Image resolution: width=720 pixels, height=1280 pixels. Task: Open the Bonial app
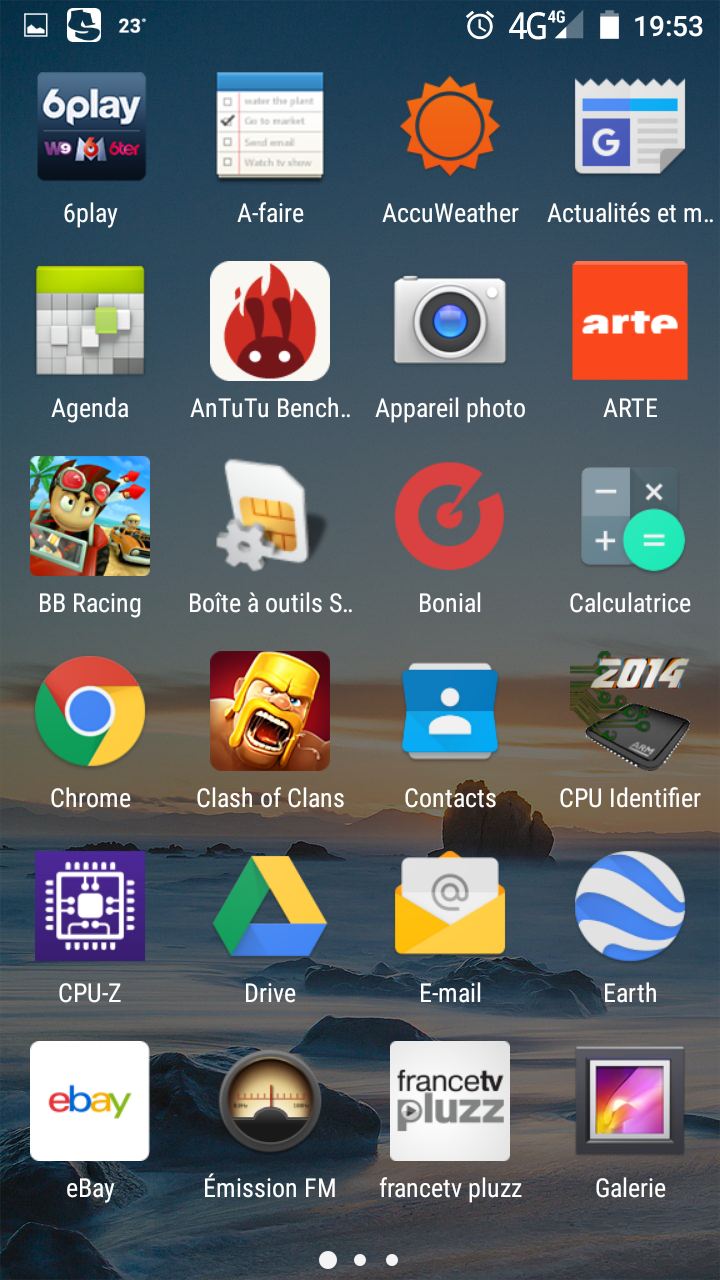click(x=450, y=515)
